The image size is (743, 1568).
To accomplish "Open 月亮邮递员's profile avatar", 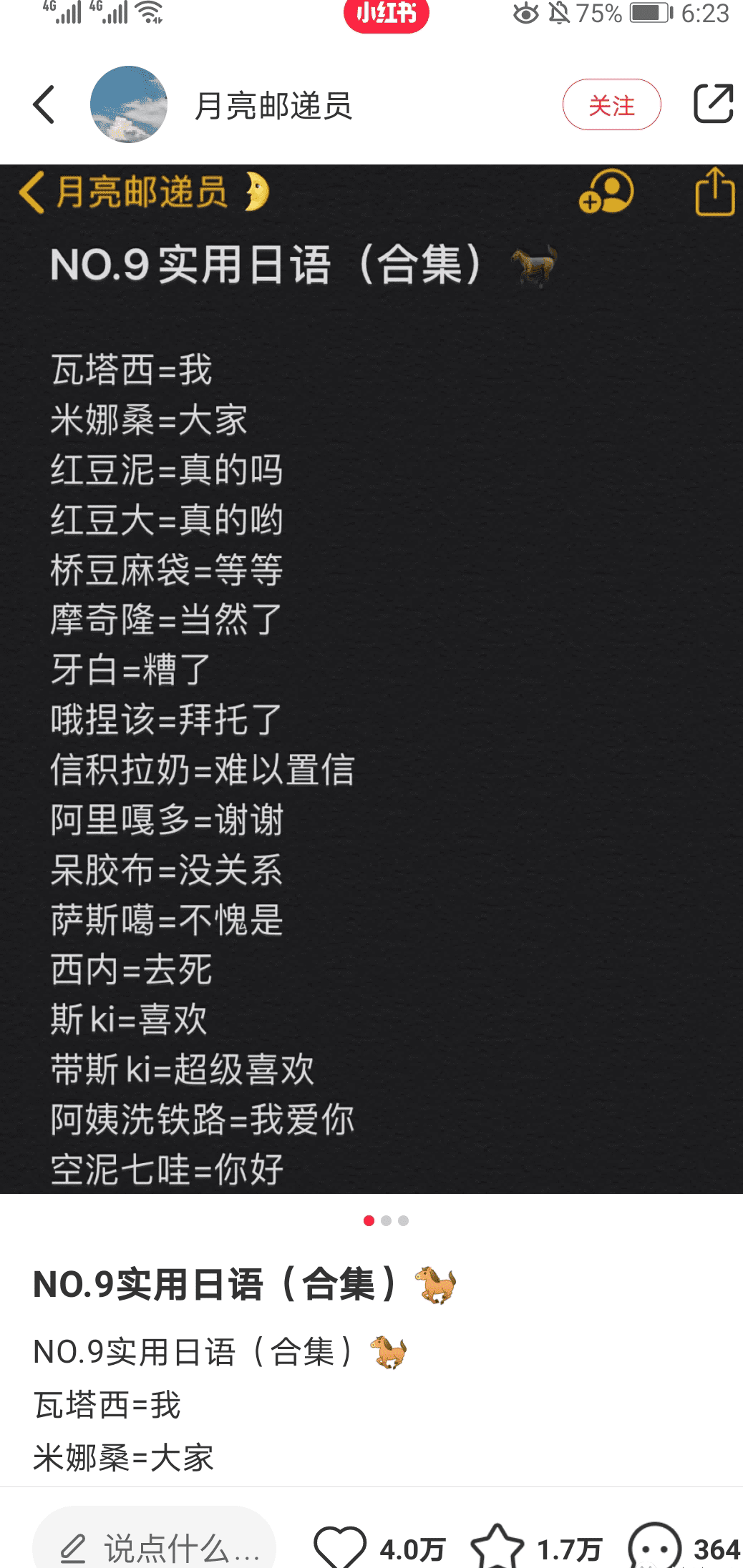I will (129, 105).
